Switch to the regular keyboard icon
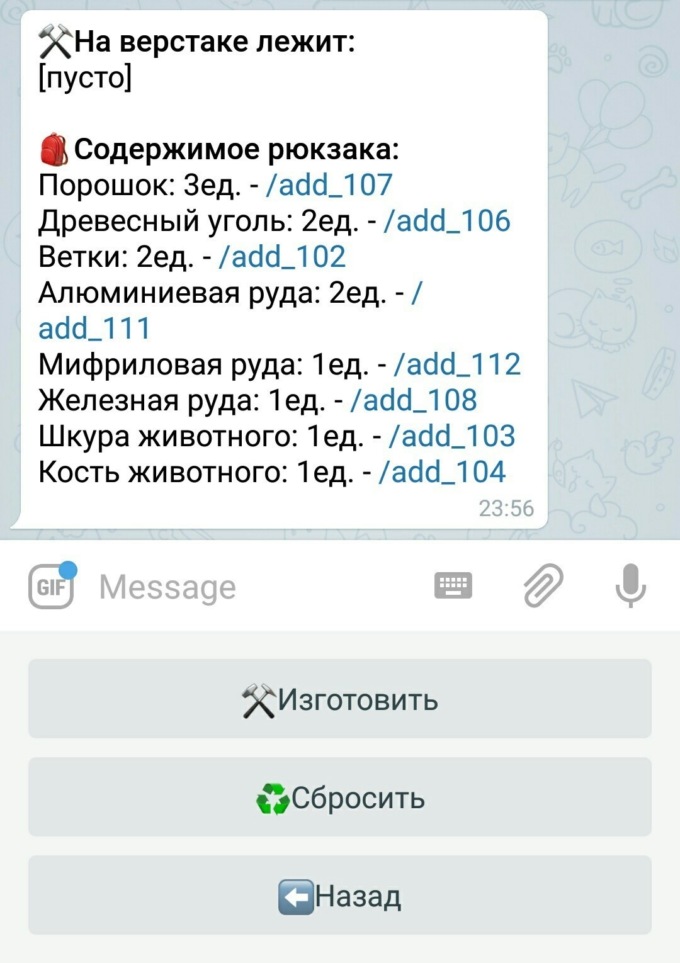 (x=453, y=586)
